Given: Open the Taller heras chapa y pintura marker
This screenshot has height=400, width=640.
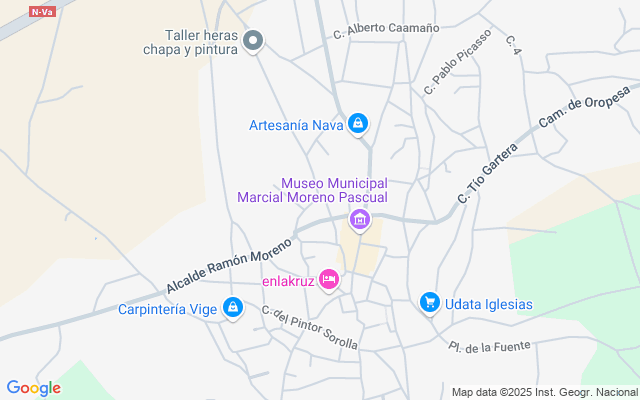Looking at the screenshot, I should 254,41.
